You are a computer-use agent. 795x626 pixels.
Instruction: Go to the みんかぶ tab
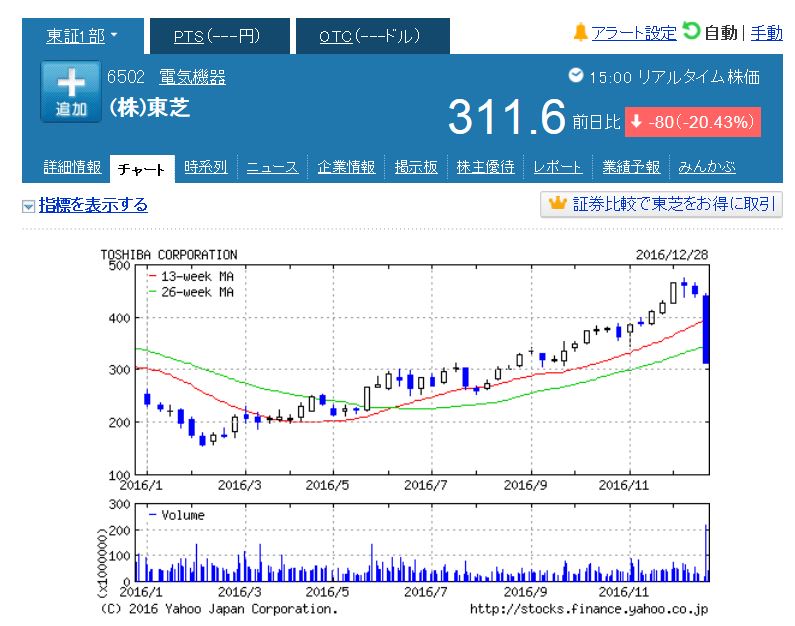click(x=707, y=167)
